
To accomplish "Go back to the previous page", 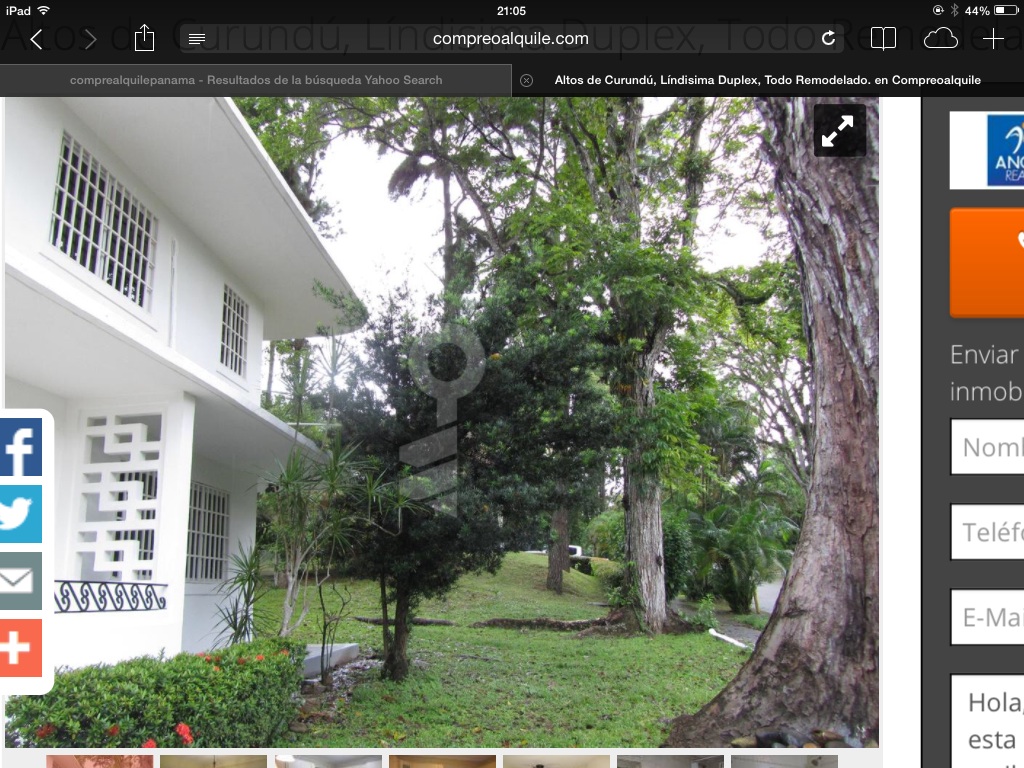I will (36, 39).
